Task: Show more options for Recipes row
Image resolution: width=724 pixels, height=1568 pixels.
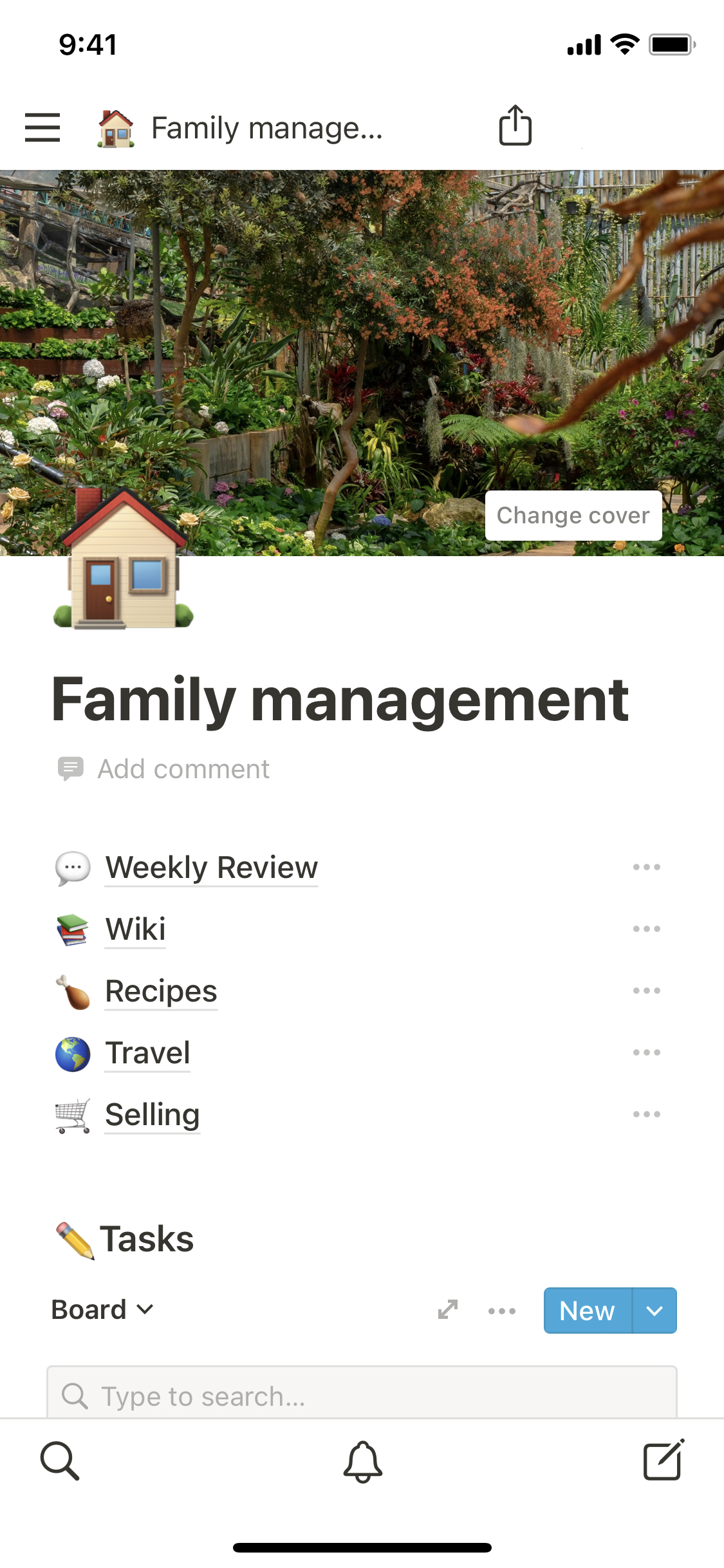Action: (646, 991)
